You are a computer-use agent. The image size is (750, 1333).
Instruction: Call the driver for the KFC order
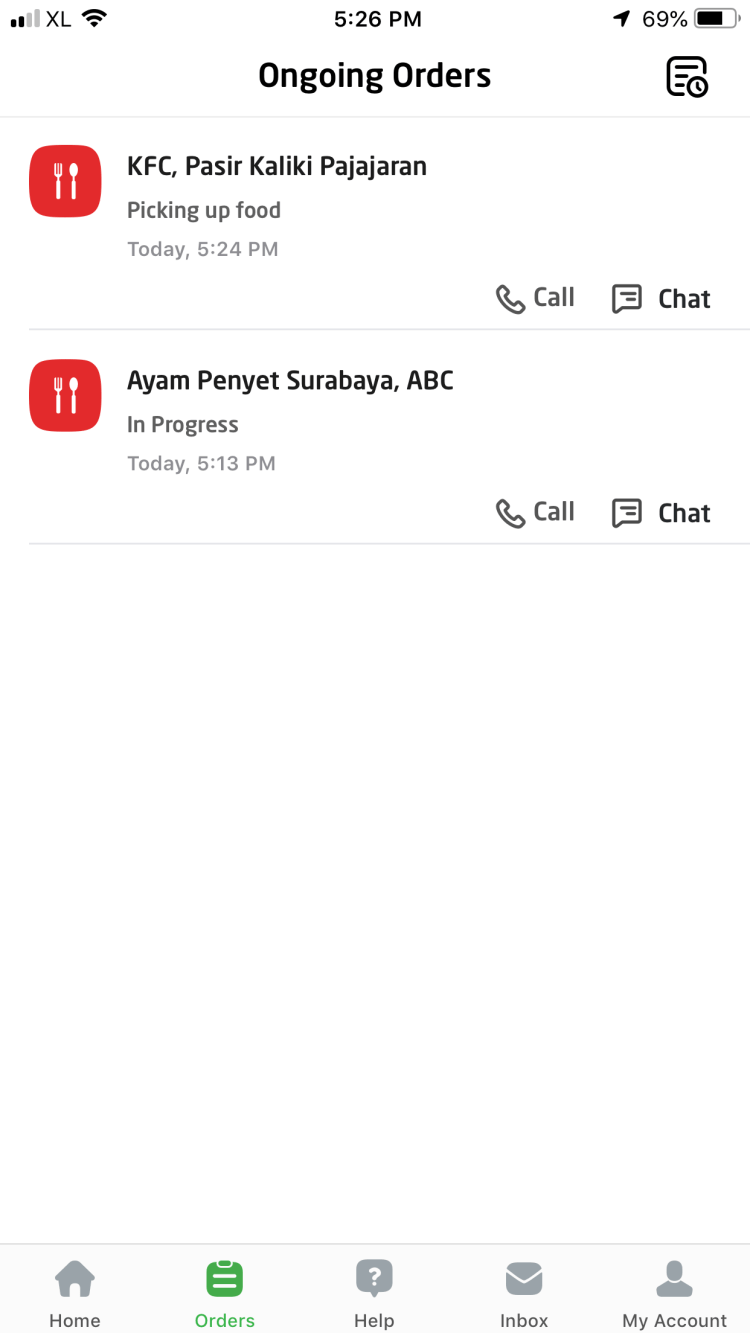click(536, 298)
